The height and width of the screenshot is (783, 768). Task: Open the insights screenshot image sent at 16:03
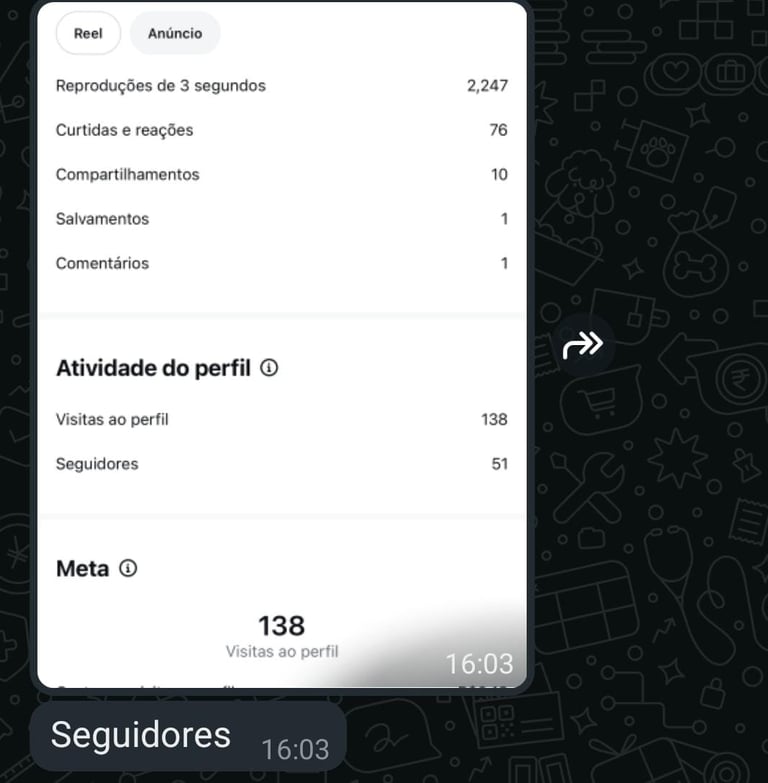tap(281, 345)
